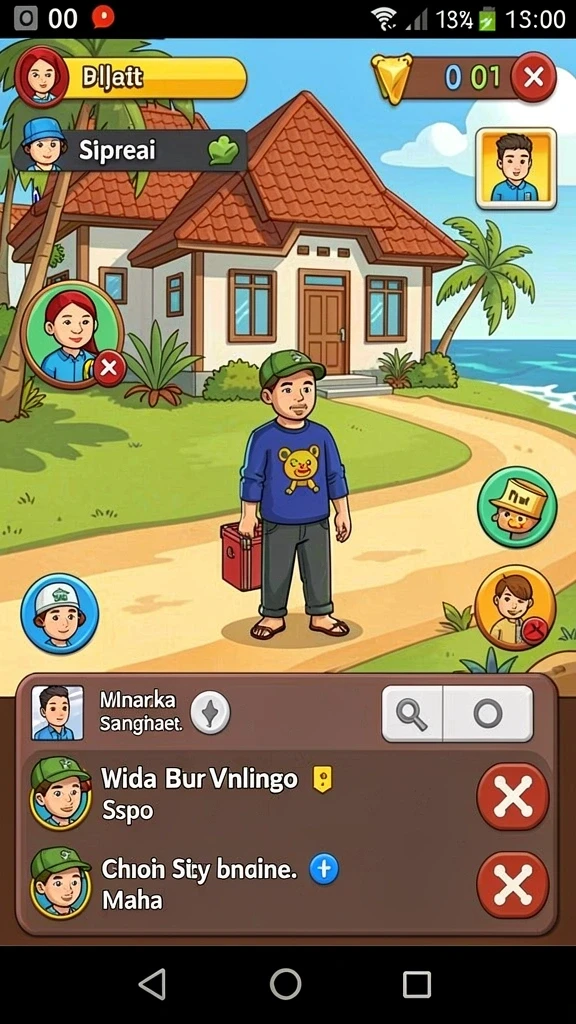
Task: Go back with the system back button
Action: coord(153,984)
